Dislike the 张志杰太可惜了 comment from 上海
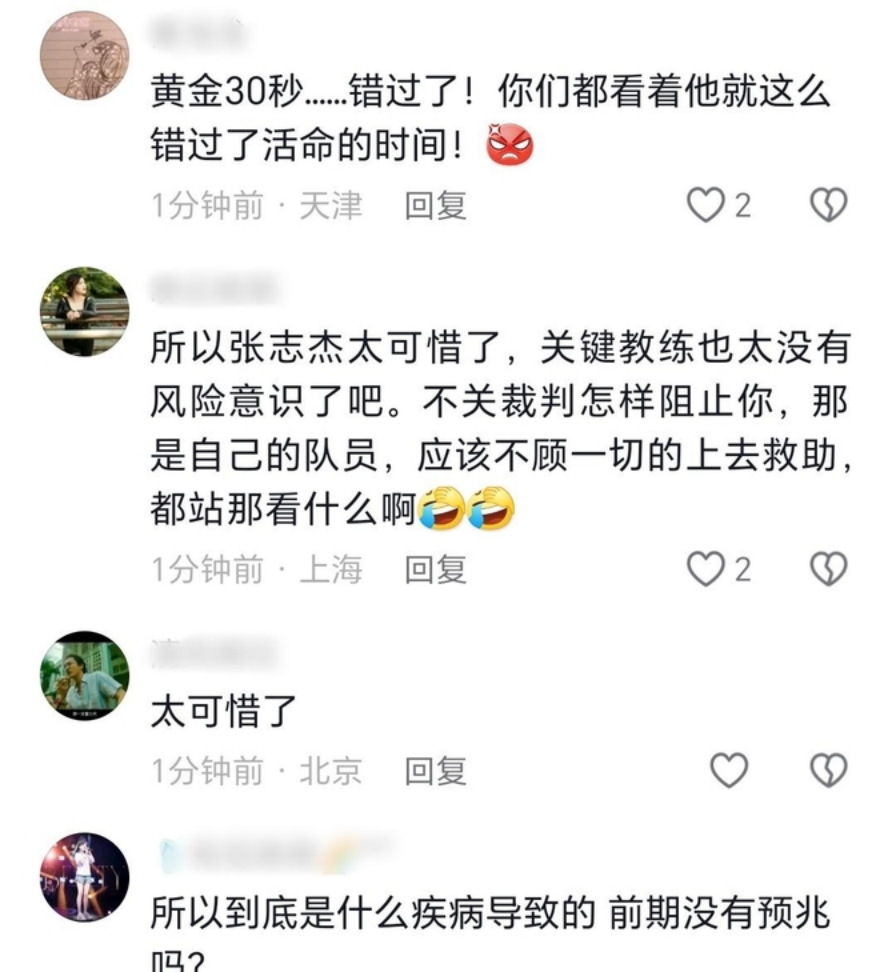The height and width of the screenshot is (972, 896). (828, 569)
